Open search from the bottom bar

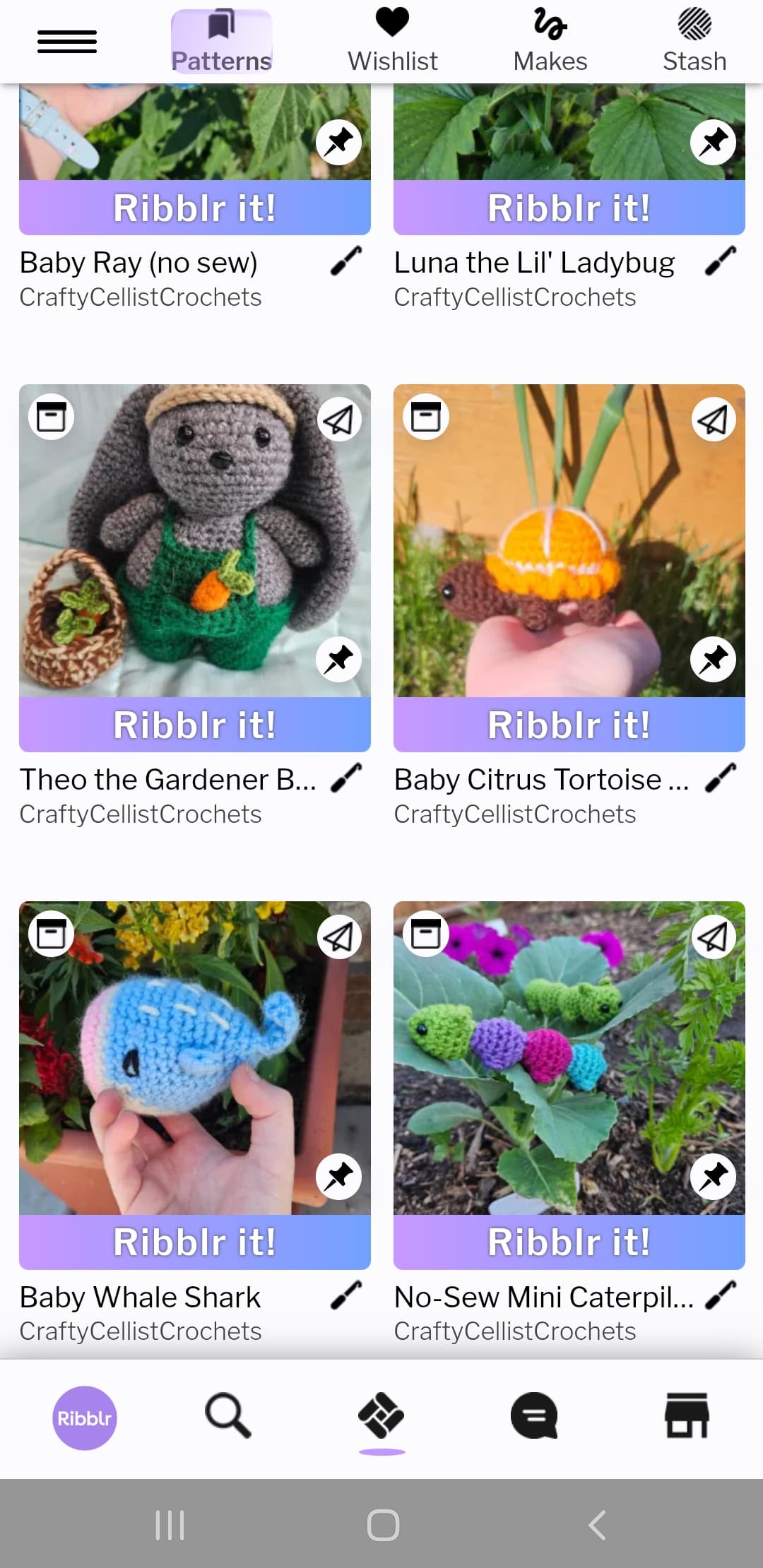coord(227,1415)
